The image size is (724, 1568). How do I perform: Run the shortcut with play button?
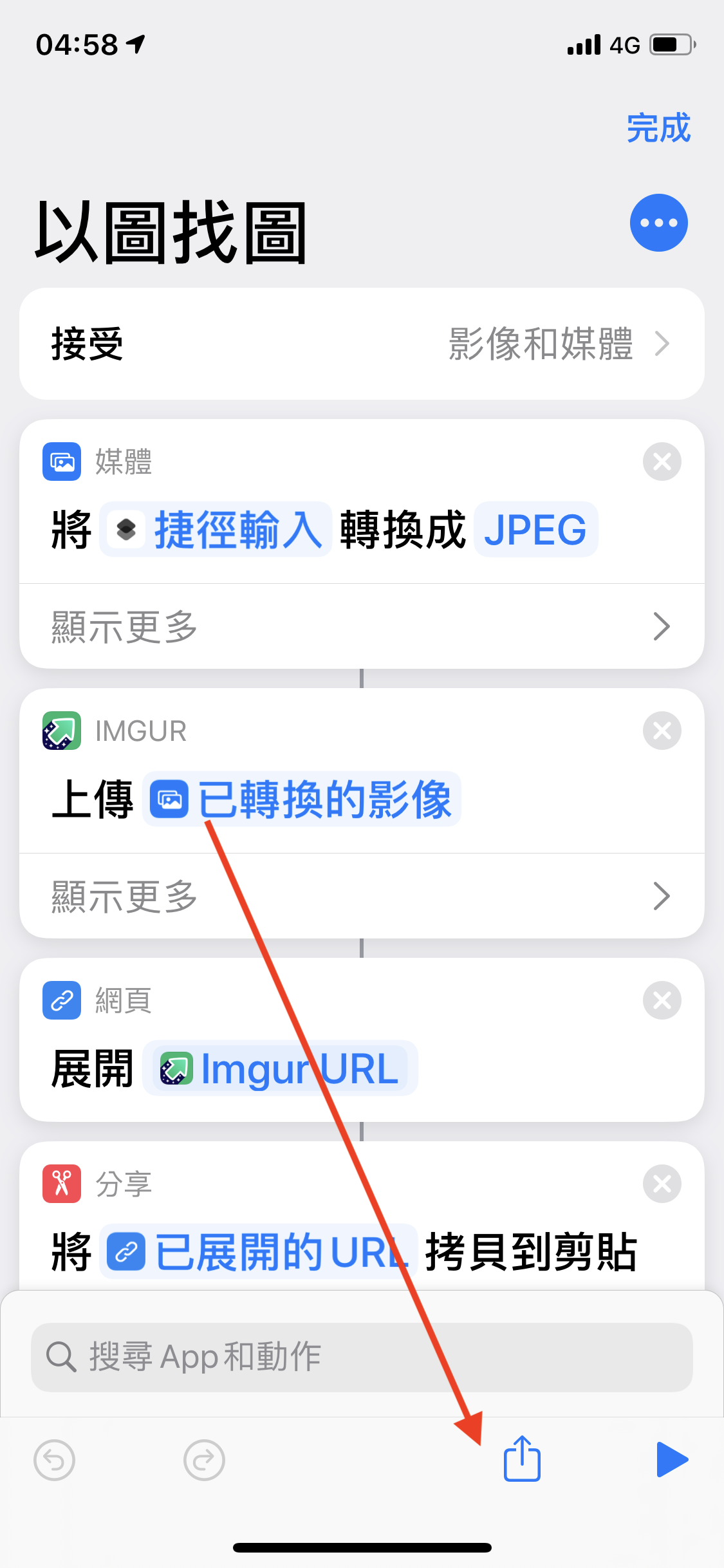tap(672, 1459)
